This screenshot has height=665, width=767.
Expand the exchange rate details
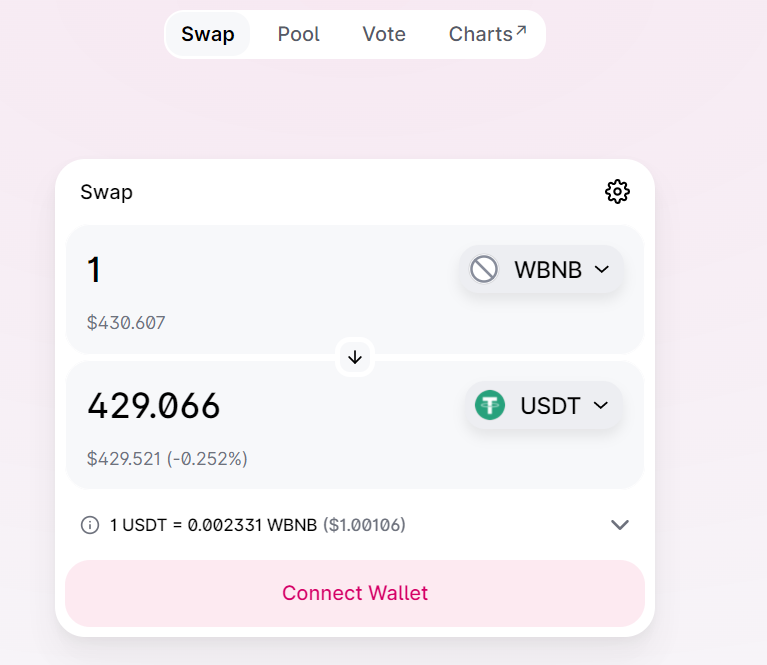coord(620,525)
